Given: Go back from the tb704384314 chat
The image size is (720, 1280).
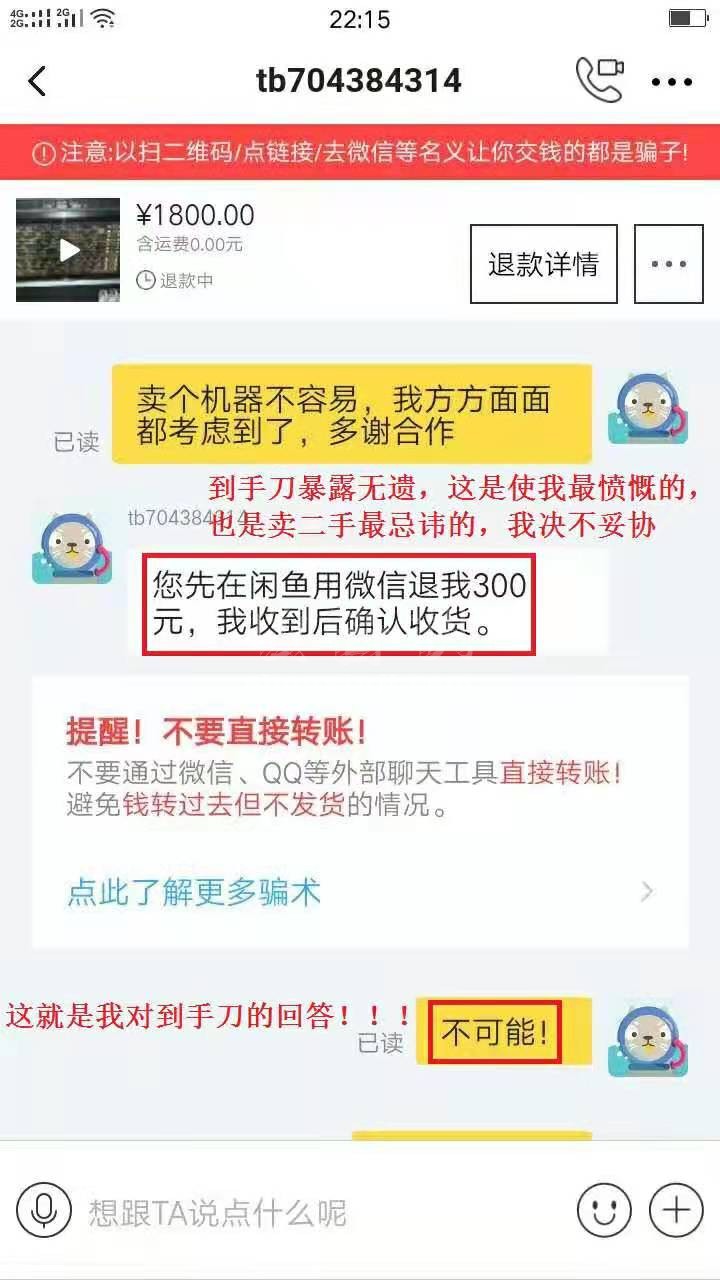Looking at the screenshot, I should pos(37,81).
